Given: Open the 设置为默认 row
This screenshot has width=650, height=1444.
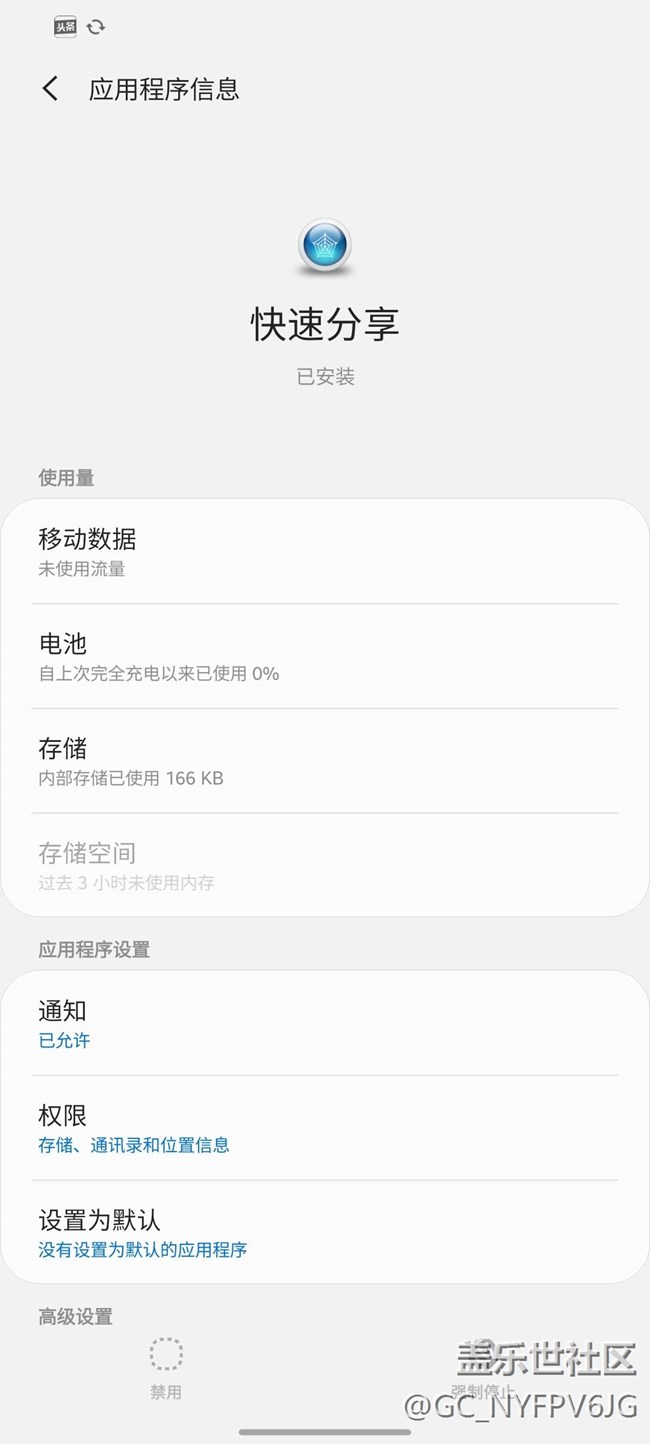Looking at the screenshot, I should [x=325, y=1232].
